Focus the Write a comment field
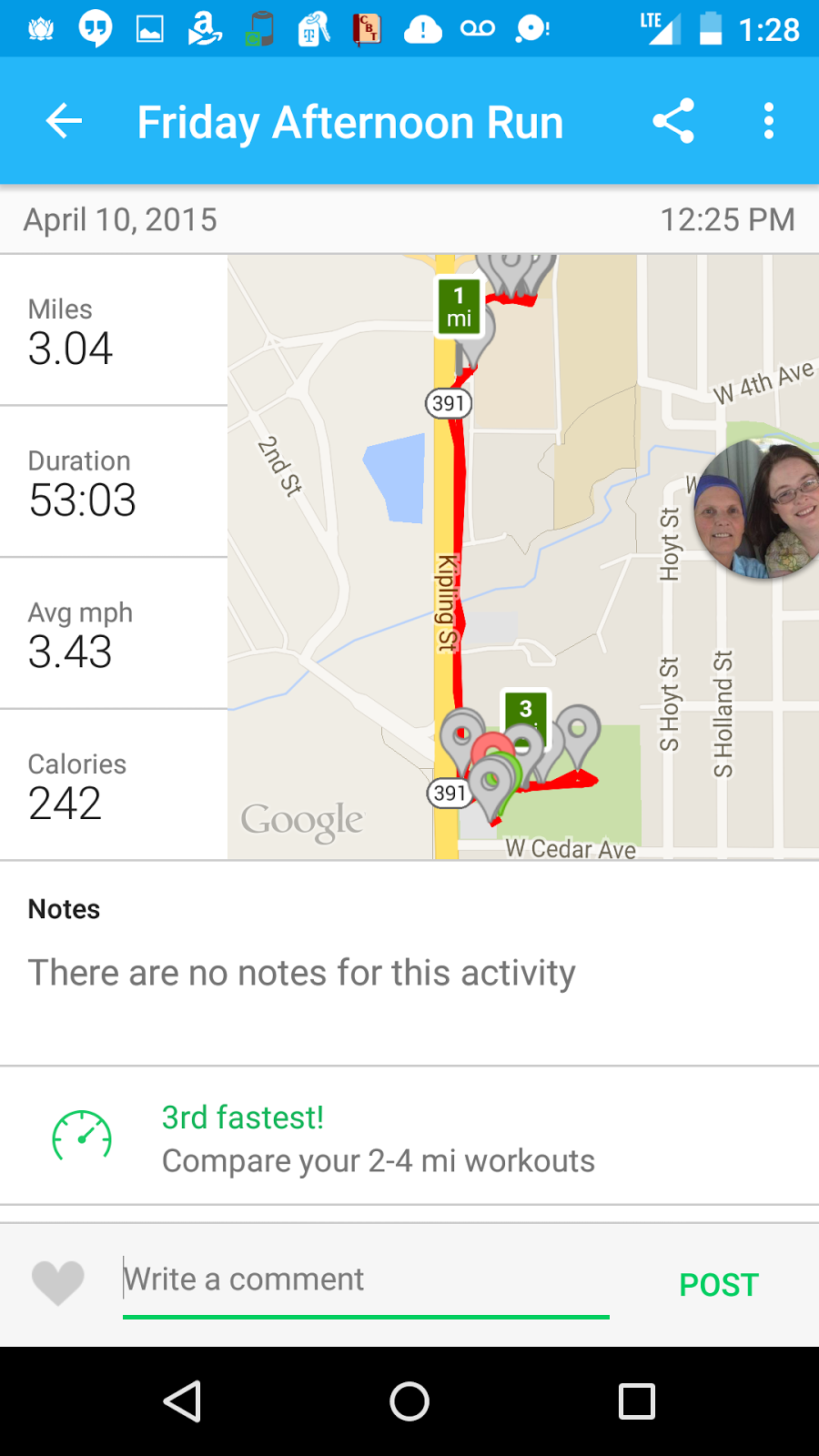Screen dimensions: 819x1456 click(x=364, y=1279)
